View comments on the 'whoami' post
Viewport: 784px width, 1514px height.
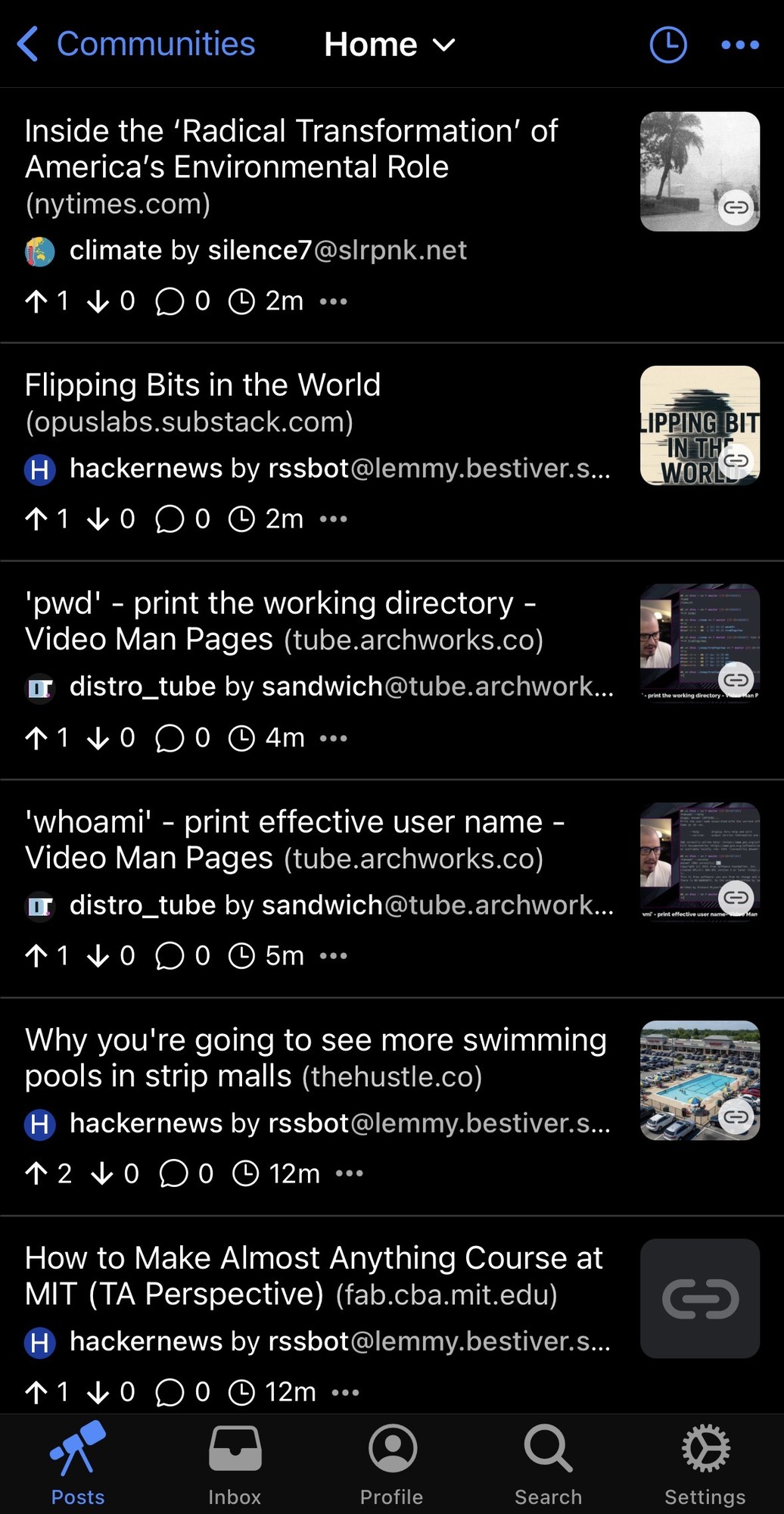[170, 956]
